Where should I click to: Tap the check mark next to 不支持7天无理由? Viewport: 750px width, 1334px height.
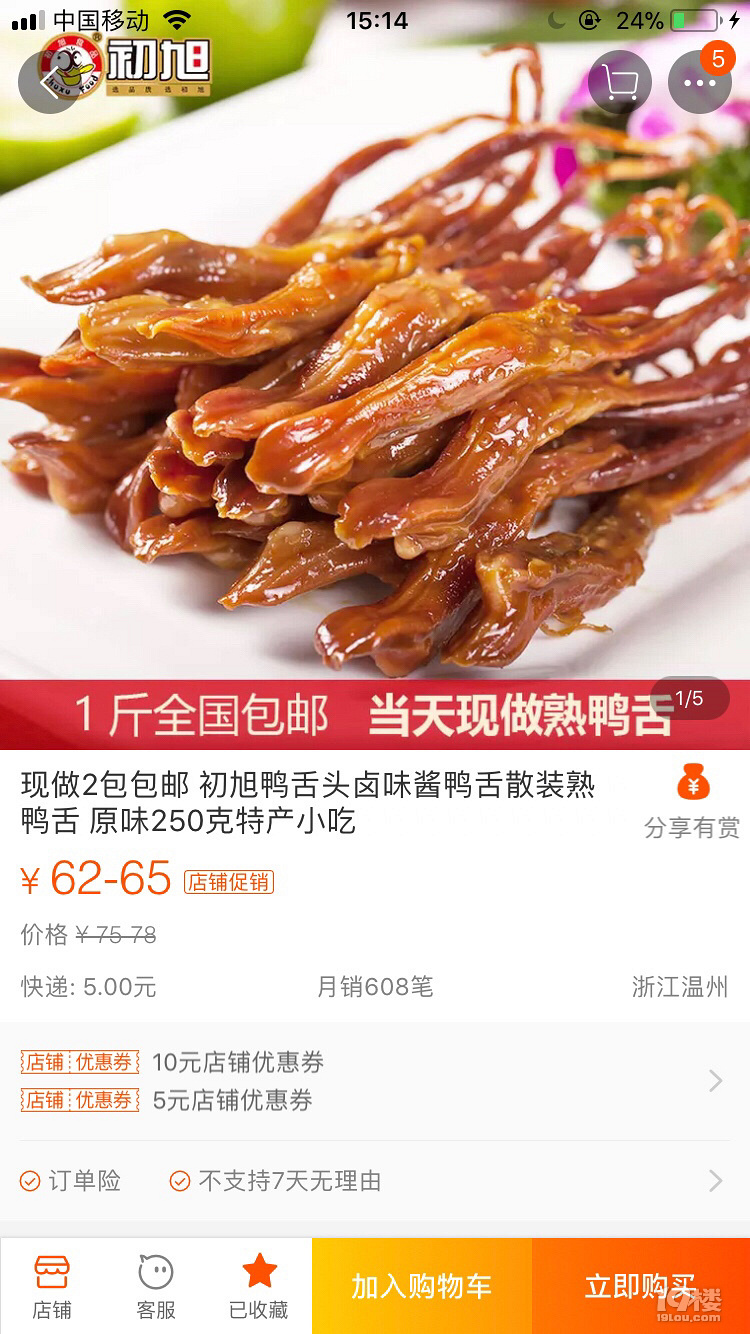tap(182, 1181)
